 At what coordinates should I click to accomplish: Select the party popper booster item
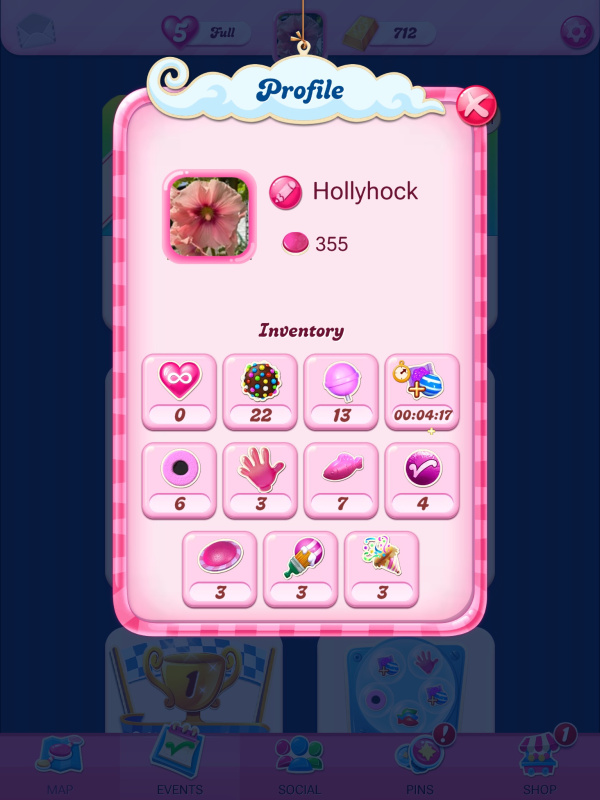tap(382, 568)
